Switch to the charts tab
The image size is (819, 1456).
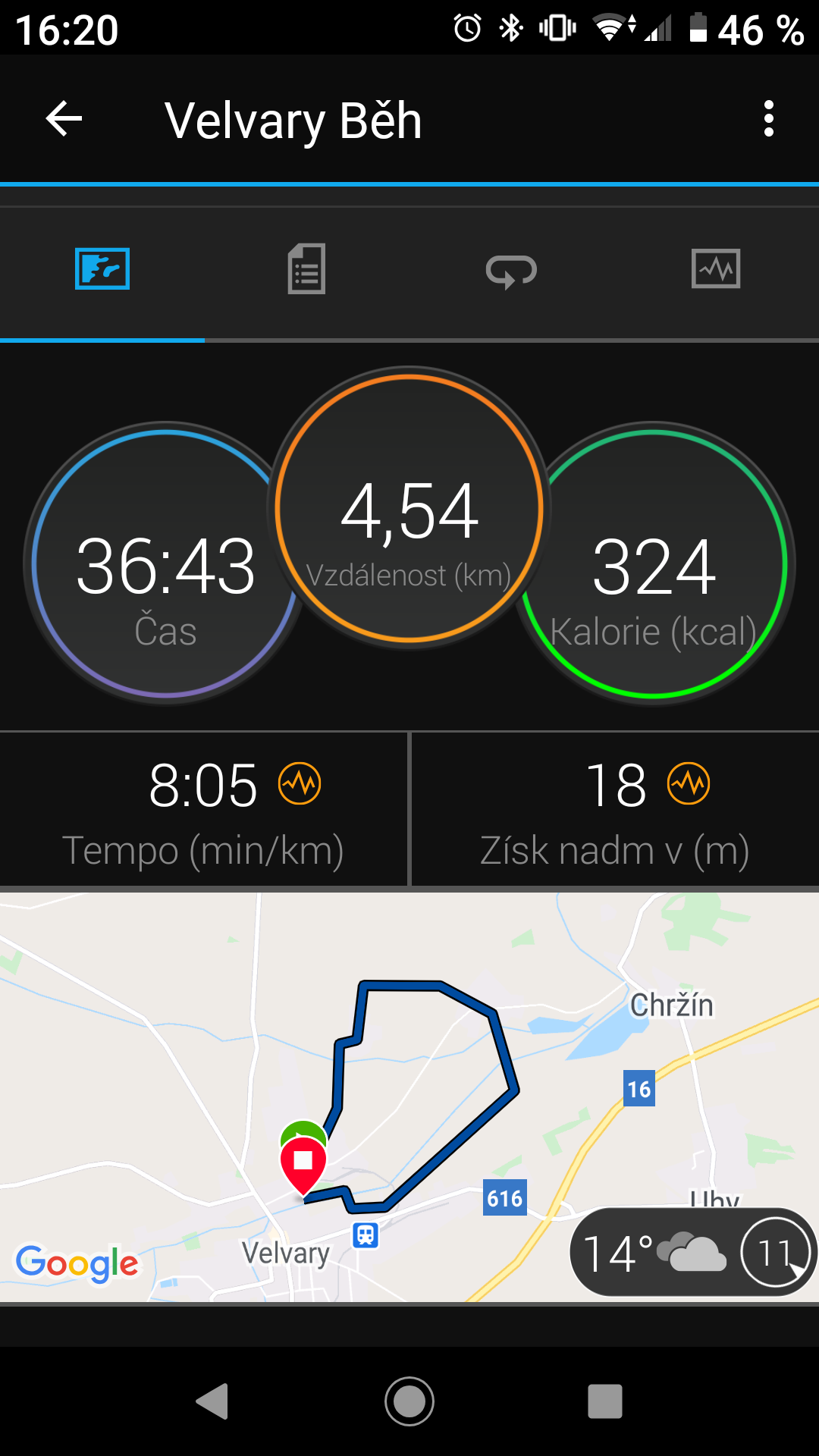pyautogui.click(x=716, y=269)
